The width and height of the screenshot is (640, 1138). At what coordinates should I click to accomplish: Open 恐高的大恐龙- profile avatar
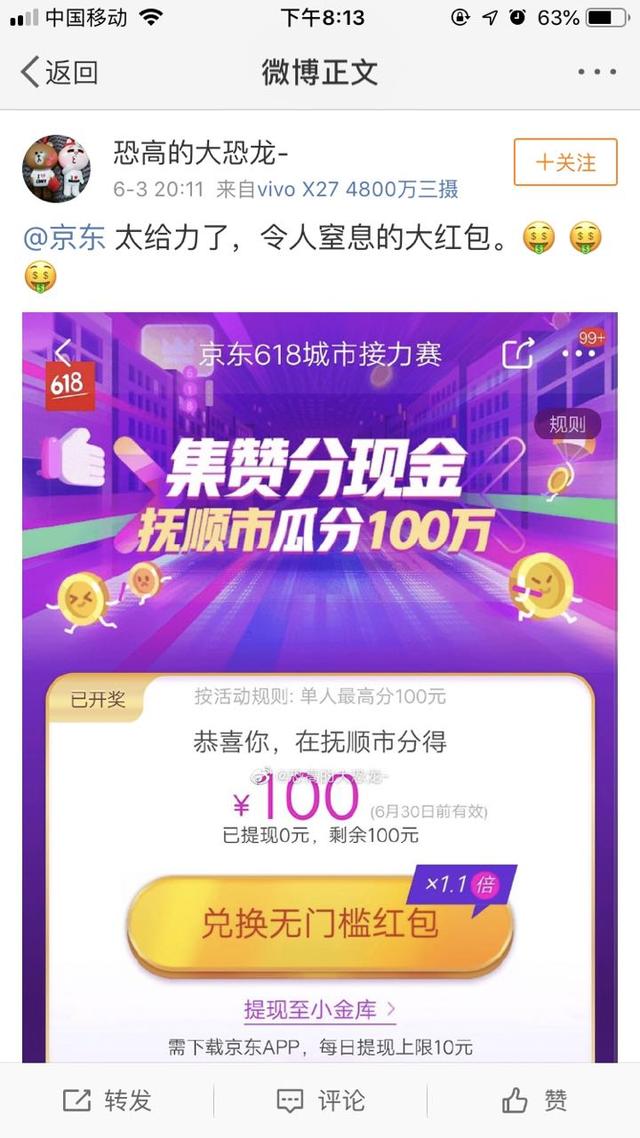(x=57, y=168)
